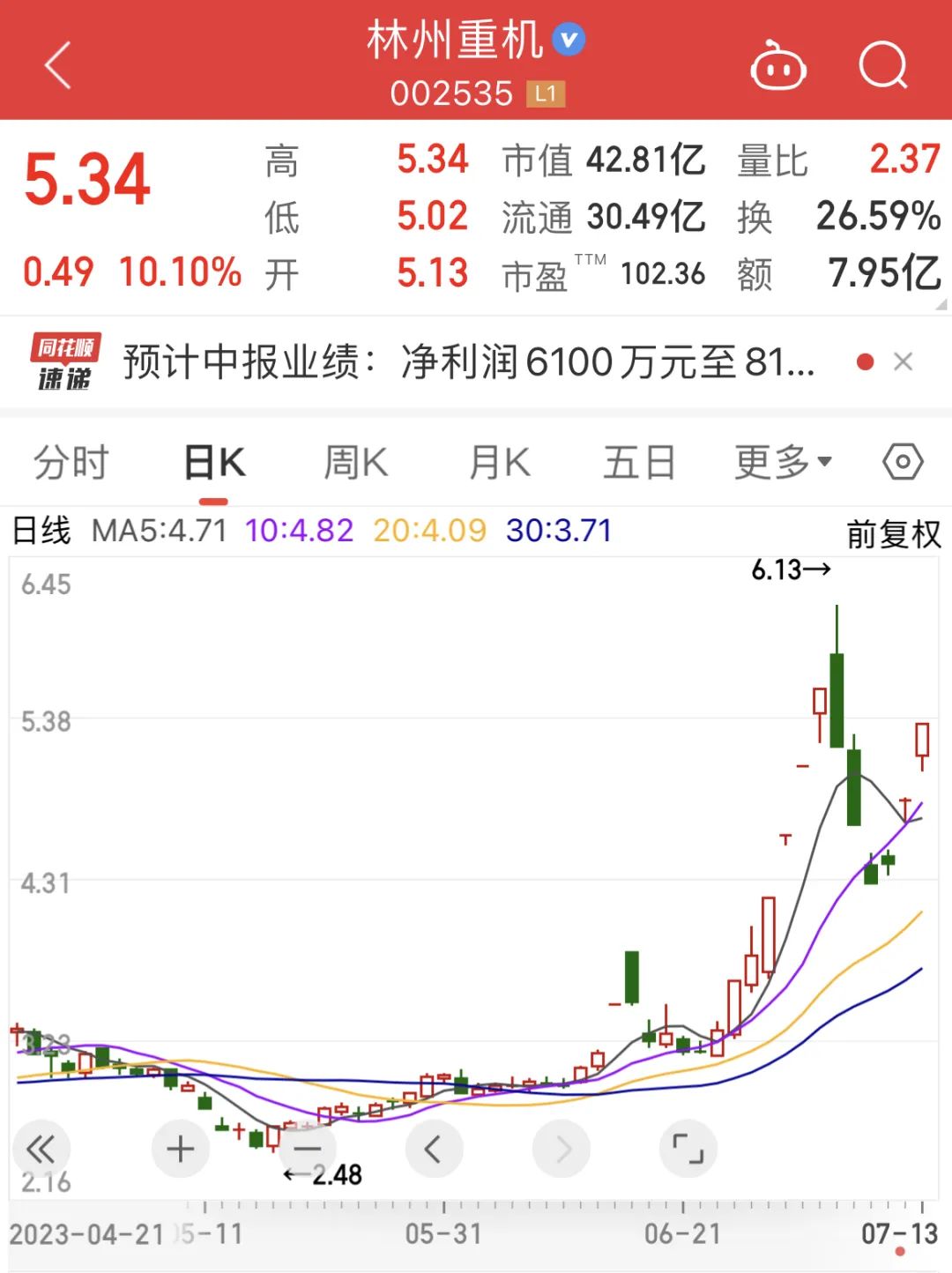The image size is (952, 1273).
Task: Switch to the 分时 chart tab
Action: [x=71, y=463]
